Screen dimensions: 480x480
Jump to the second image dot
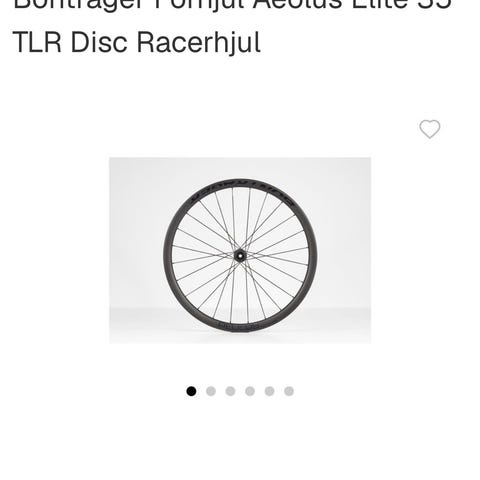211,391
